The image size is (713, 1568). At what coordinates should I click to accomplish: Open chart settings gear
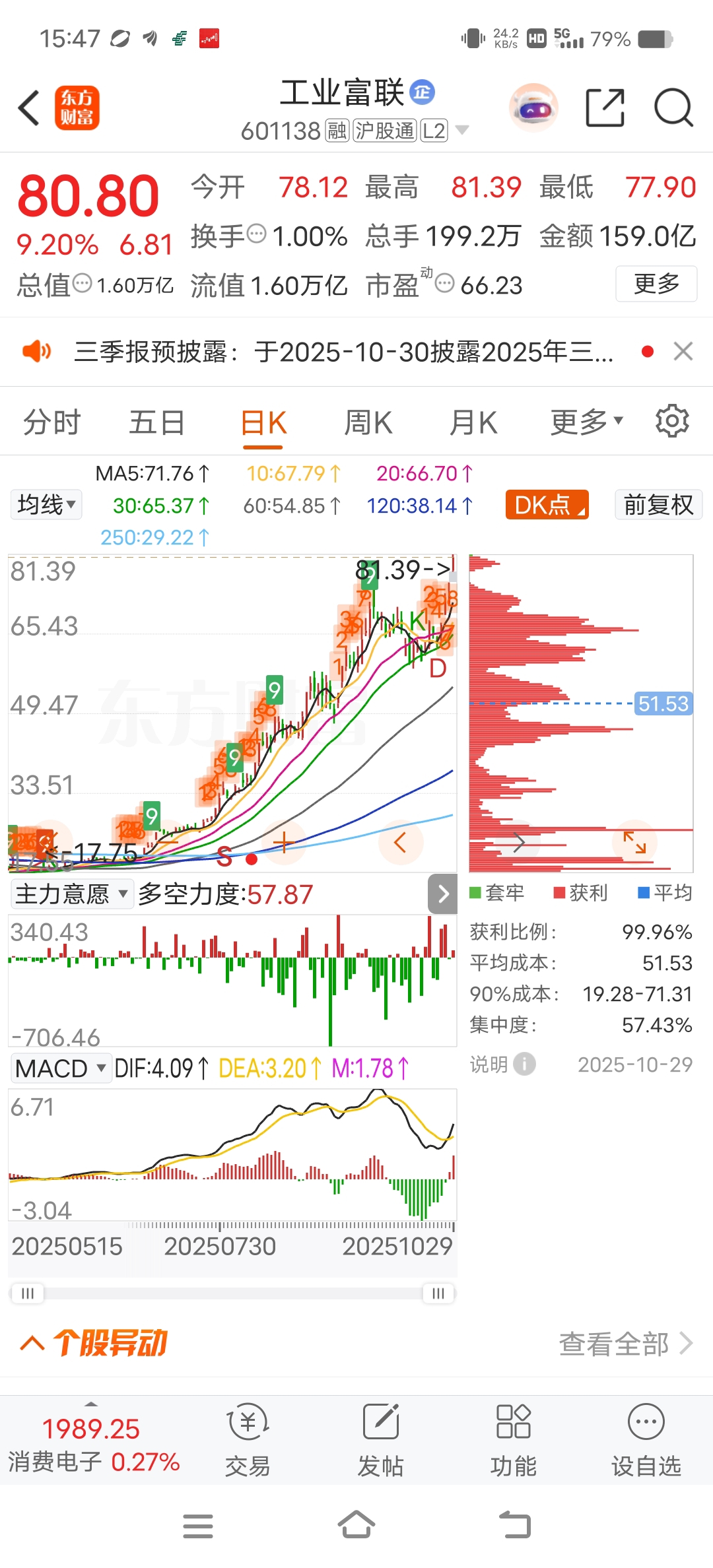pyautogui.click(x=672, y=421)
